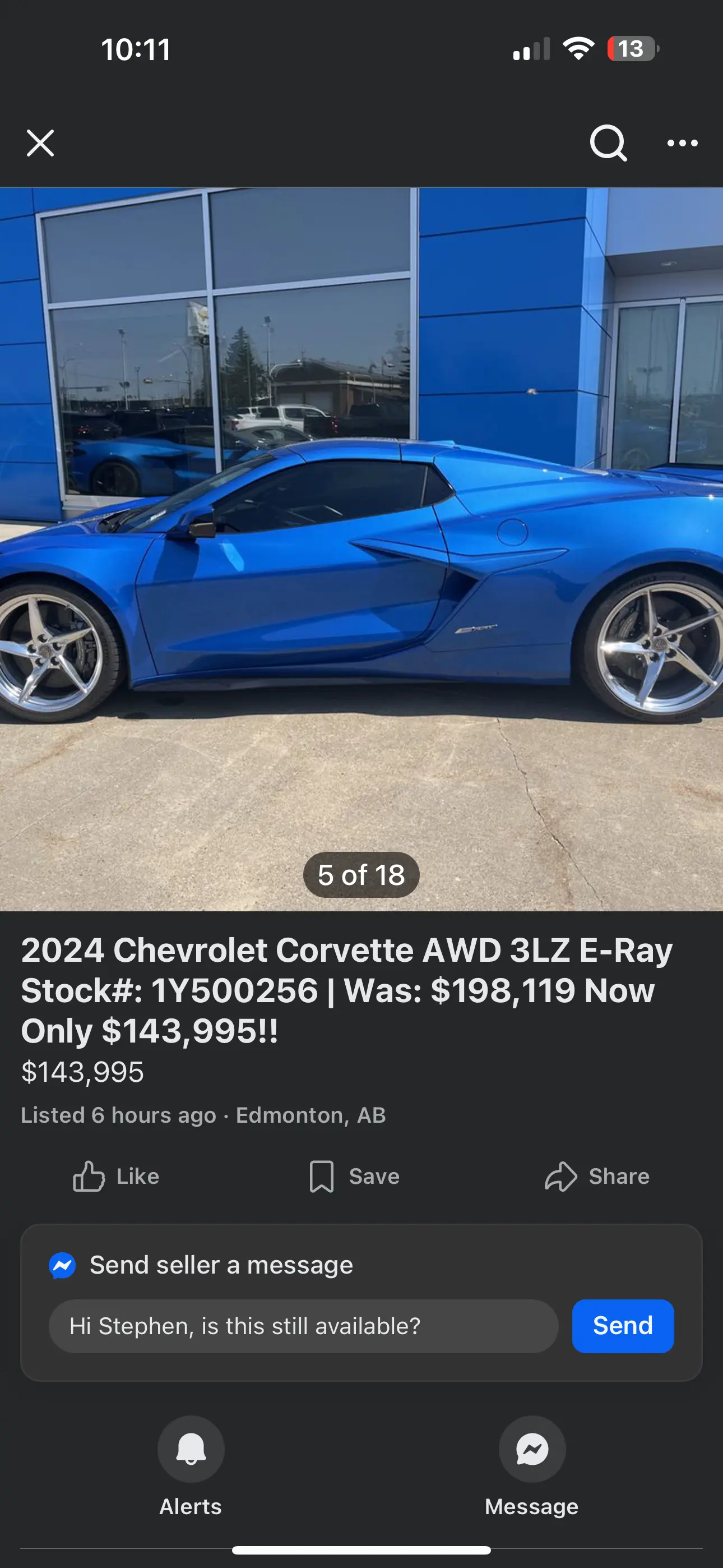723x1568 pixels.
Task: Like this Corvette listing
Action: [x=115, y=1176]
